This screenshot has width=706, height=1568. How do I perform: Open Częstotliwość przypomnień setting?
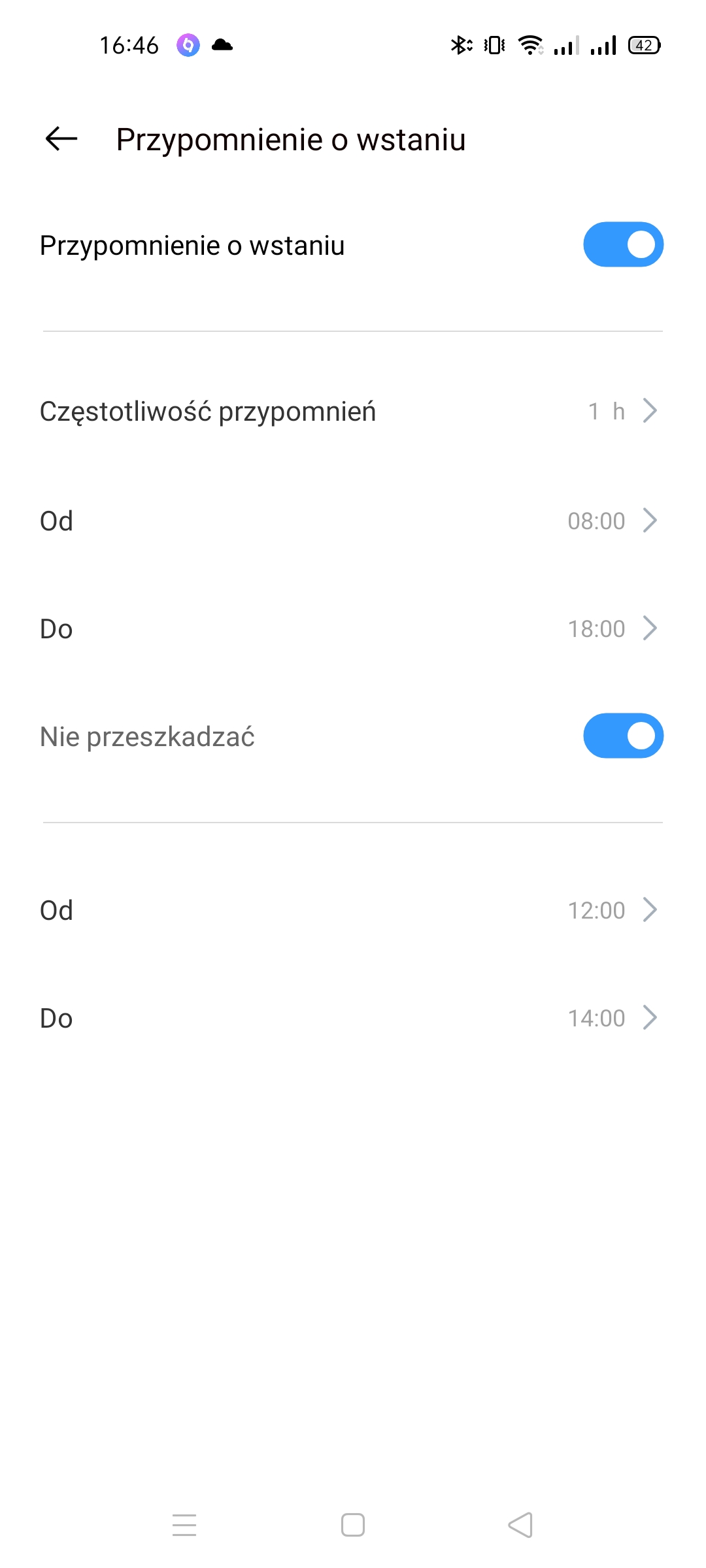[353, 411]
